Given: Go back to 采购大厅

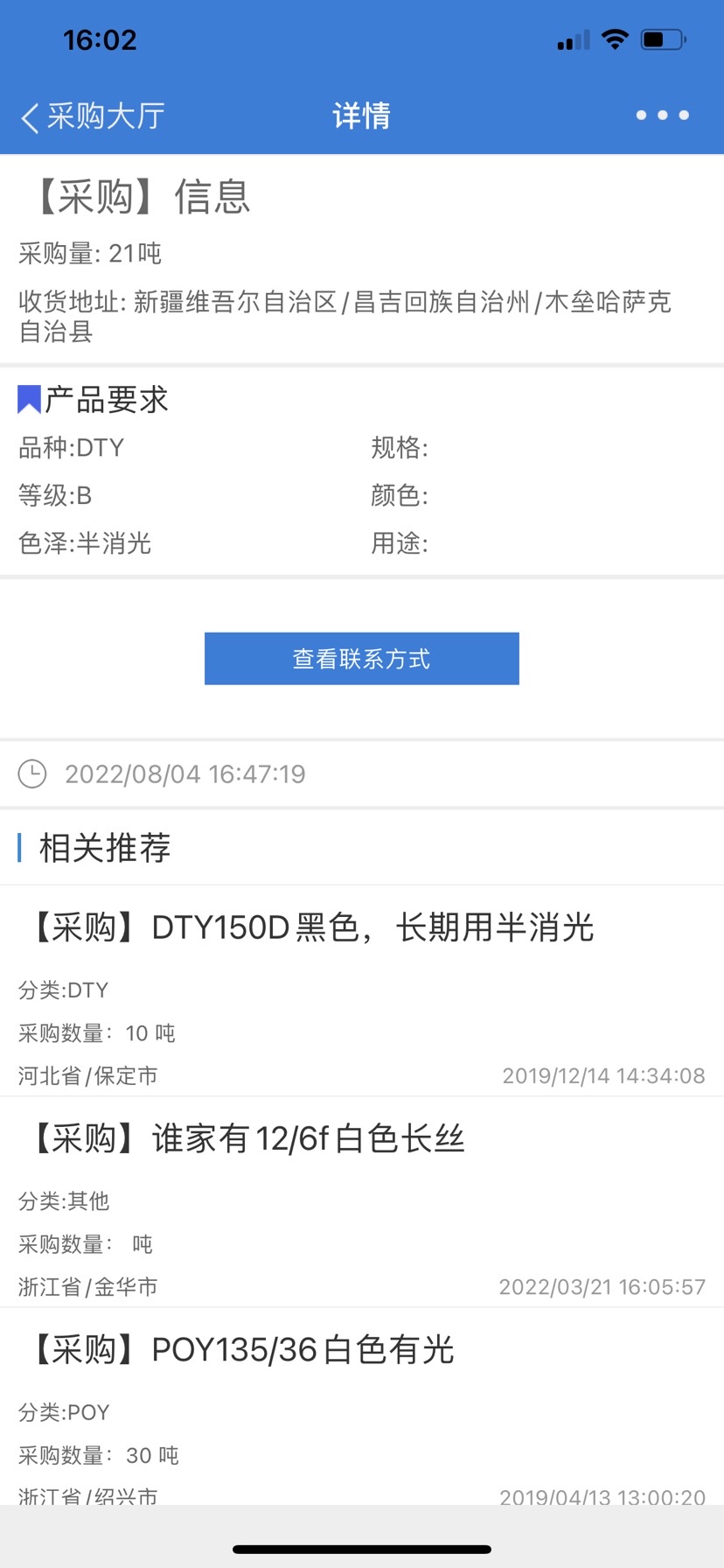Looking at the screenshot, I should (93, 116).
